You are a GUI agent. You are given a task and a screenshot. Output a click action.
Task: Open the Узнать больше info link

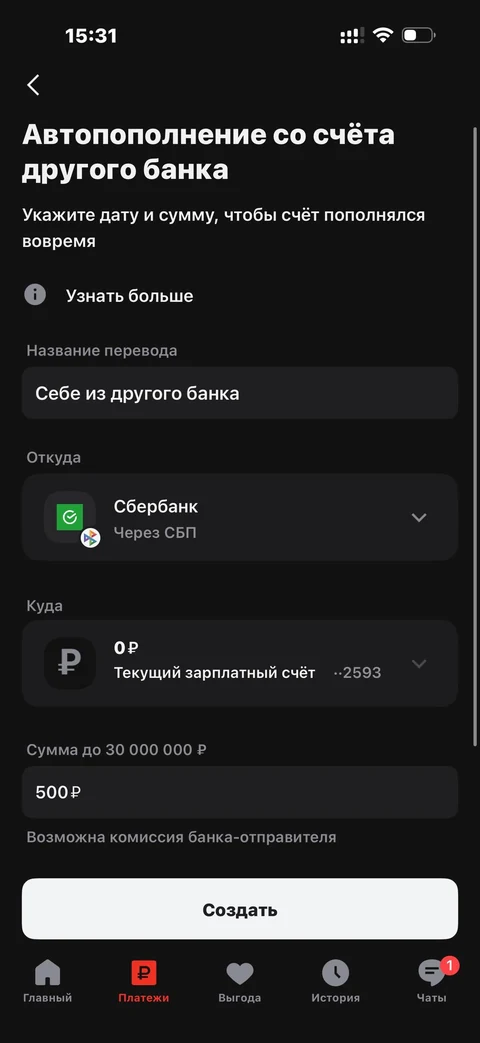pyautogui.click(x=108, y=295)
